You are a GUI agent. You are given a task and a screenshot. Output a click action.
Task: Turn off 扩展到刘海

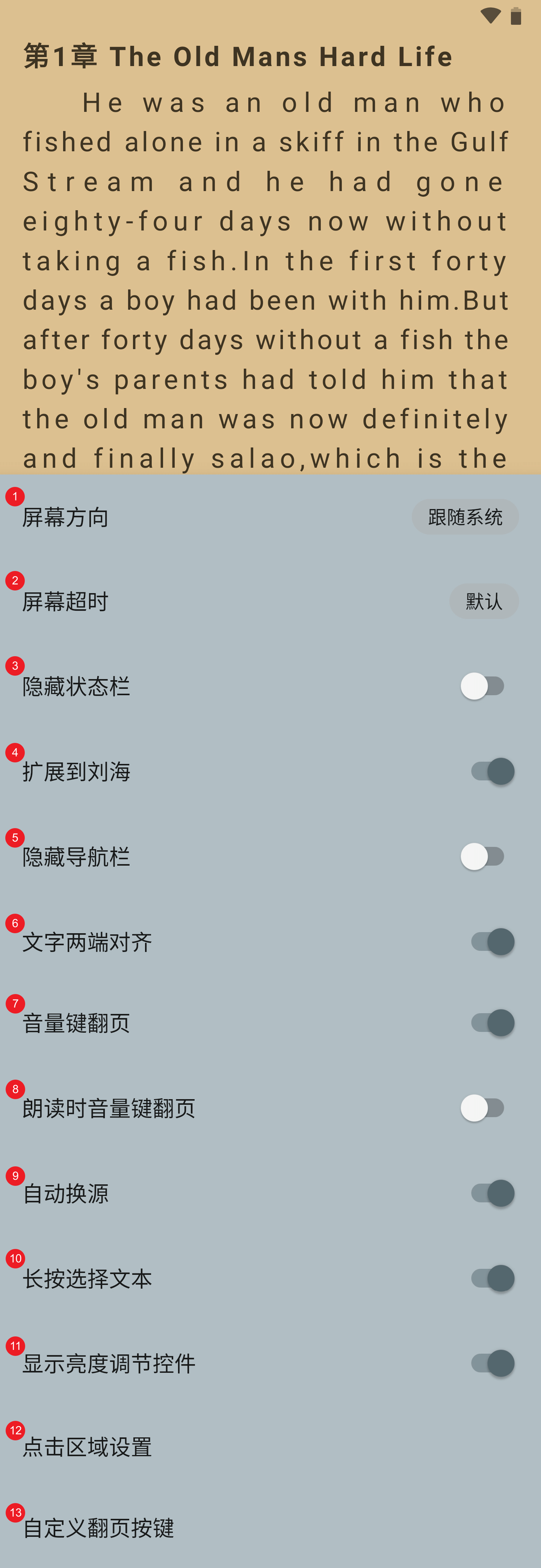(492, 771)
